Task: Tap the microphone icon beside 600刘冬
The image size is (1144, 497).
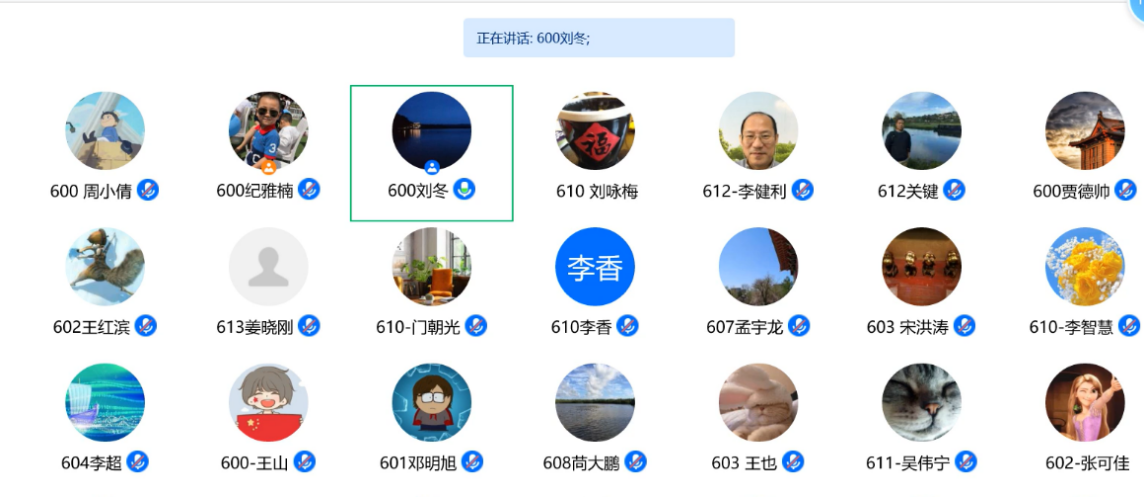Action: (464, 189)
